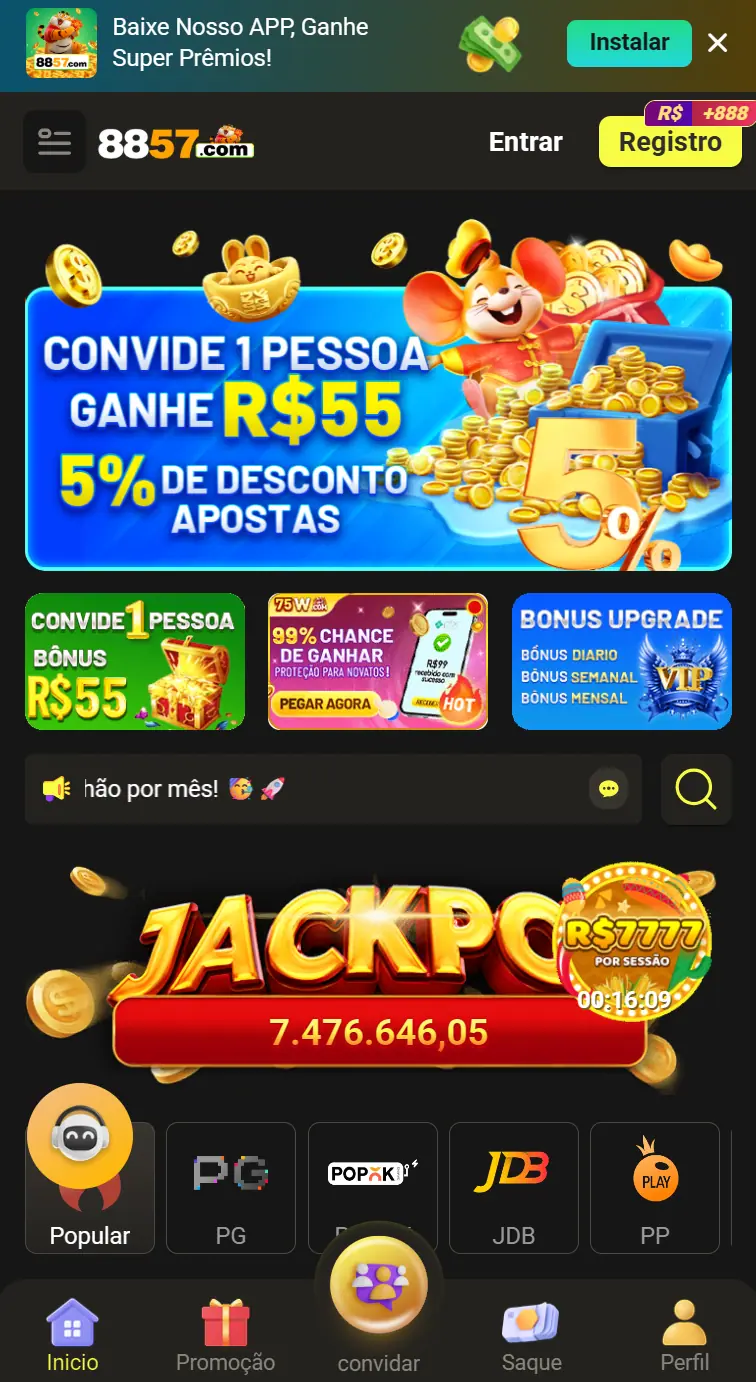Switch to the Promoção tab
The height and width of the screenshot is (1382, 756).
[225, 1335]
